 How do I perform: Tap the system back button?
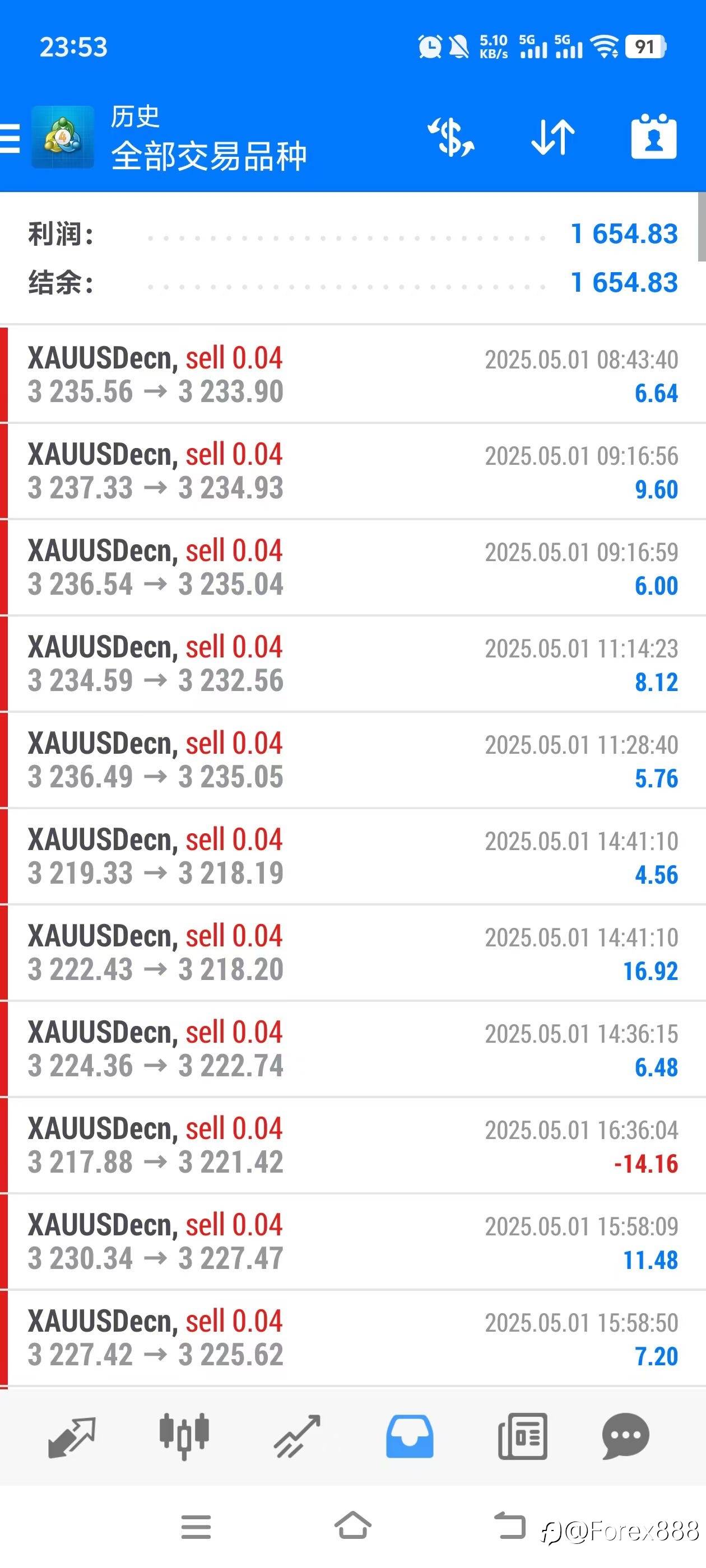point(509,1525)
